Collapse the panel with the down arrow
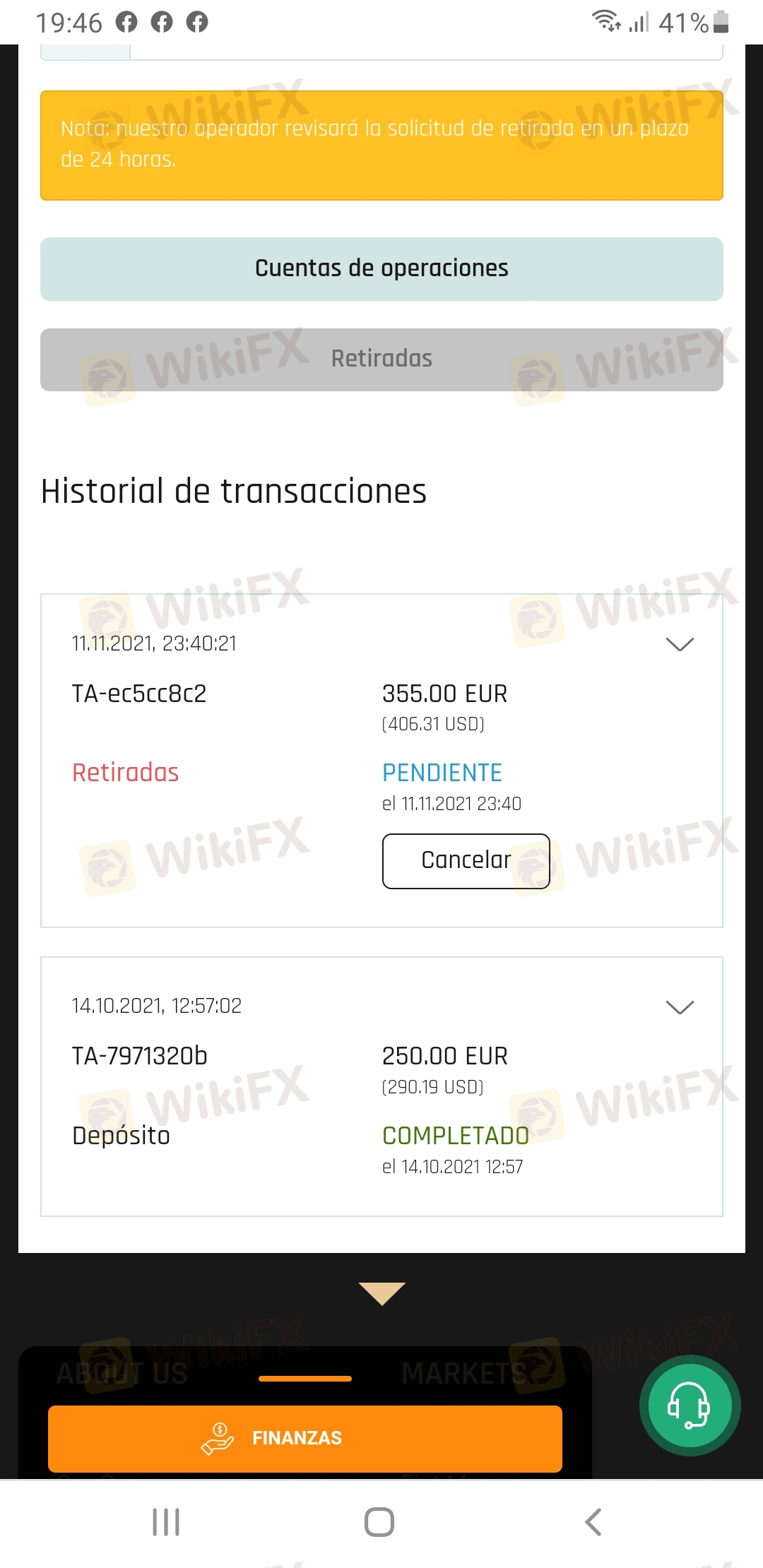 coord(381,1293)
